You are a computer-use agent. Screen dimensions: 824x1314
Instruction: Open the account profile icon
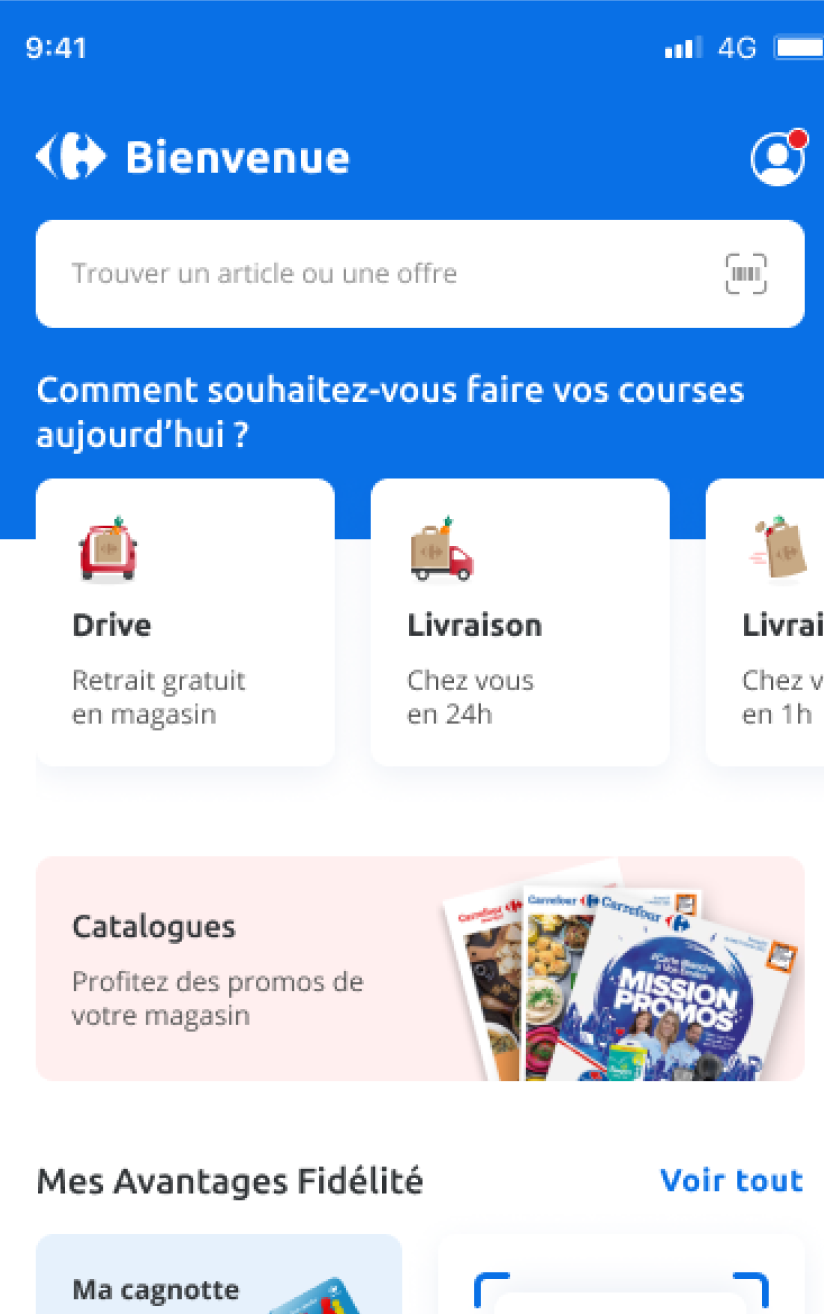[x=777, y=158]
